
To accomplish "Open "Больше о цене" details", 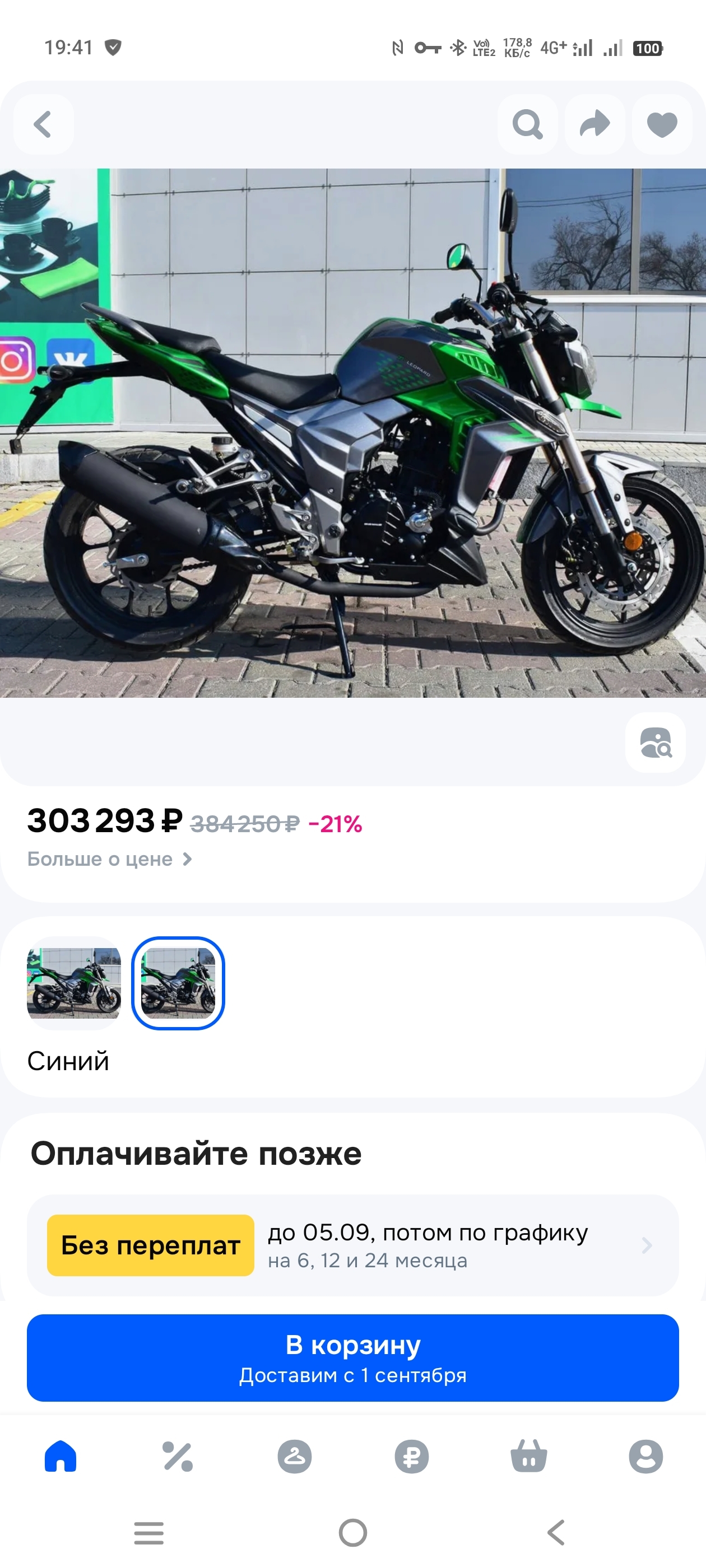I will [110, 859].
